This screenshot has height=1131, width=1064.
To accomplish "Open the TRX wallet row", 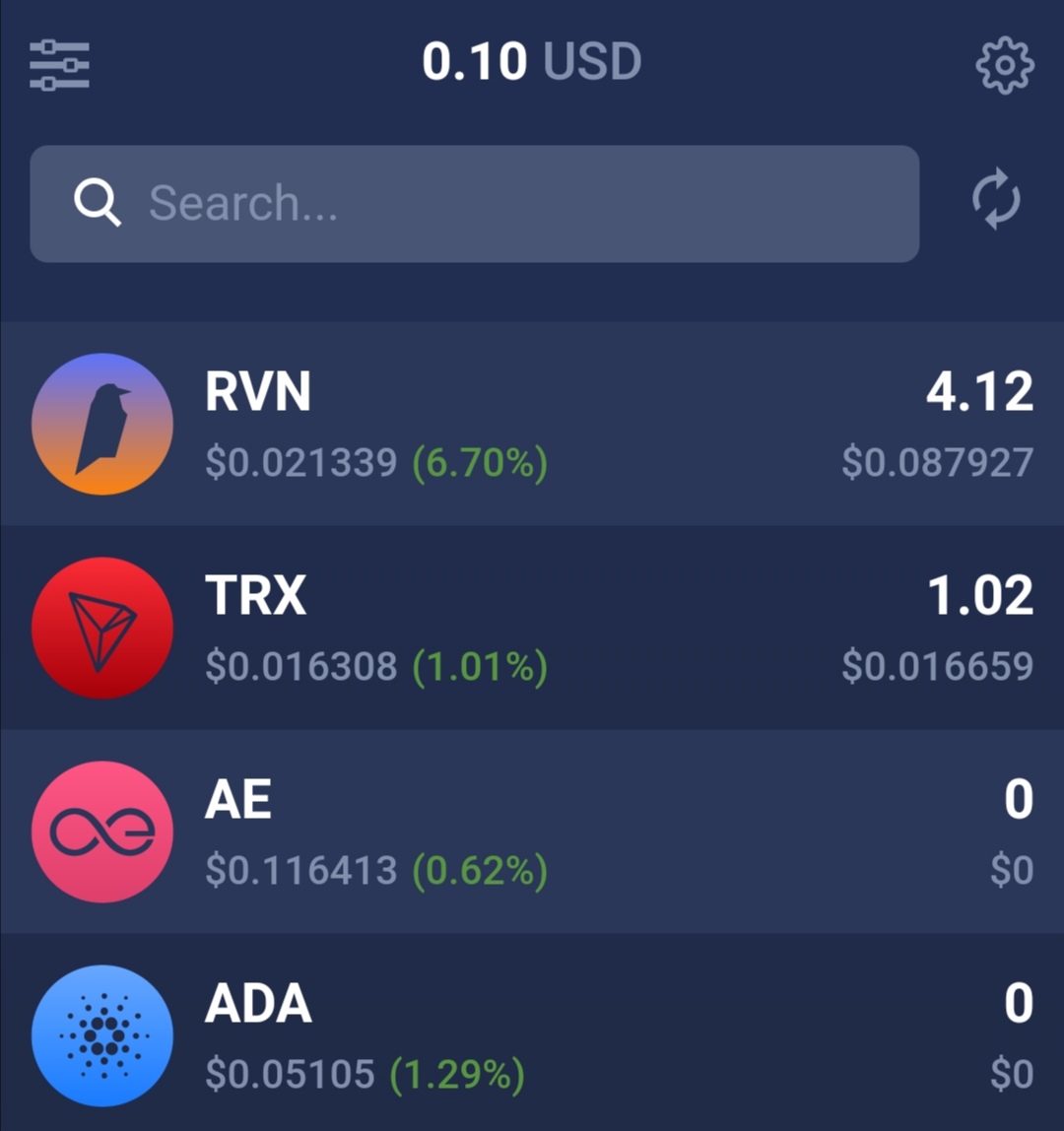I will click(x=532, y=628).
